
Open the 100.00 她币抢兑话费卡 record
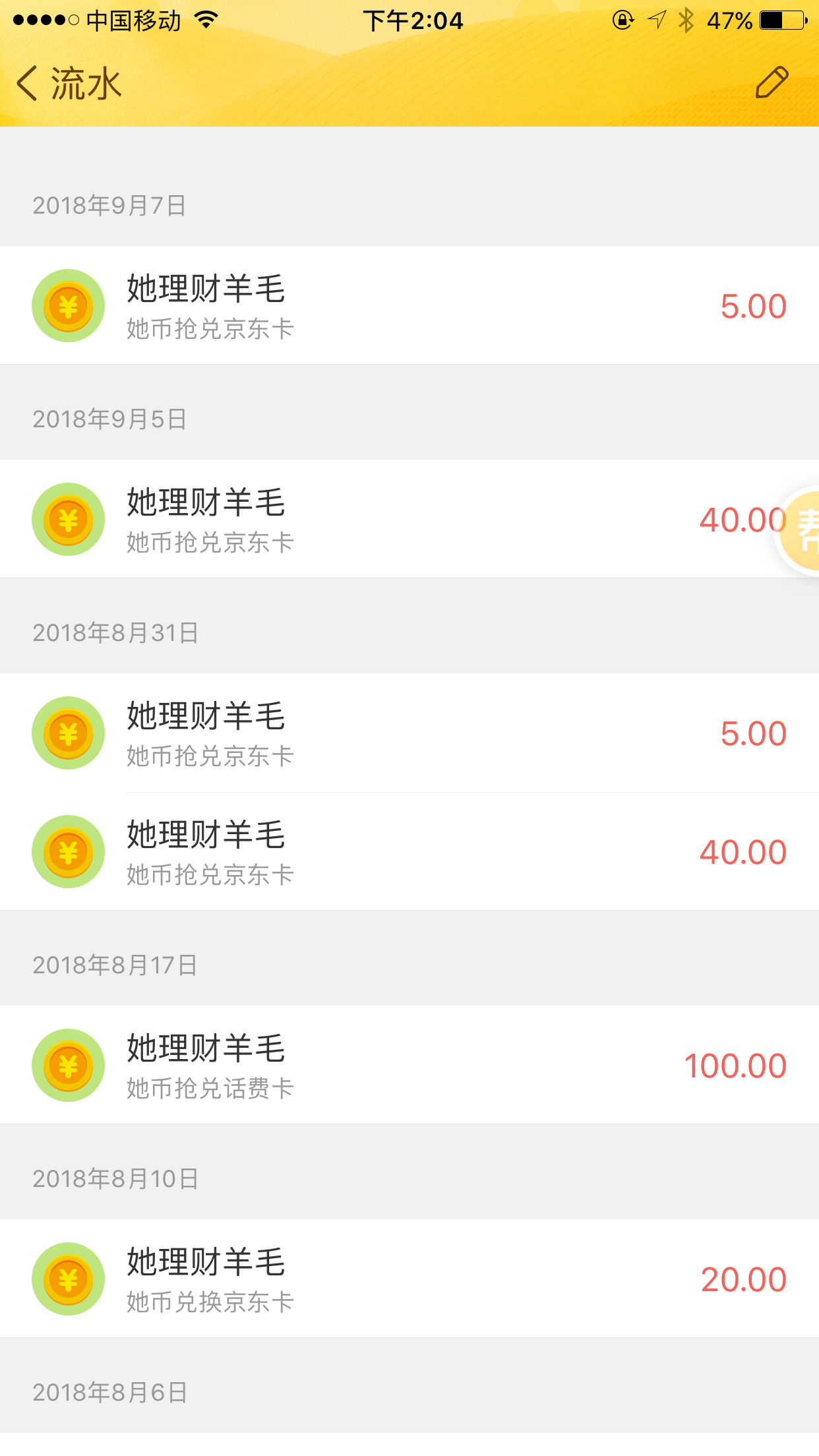409,1065
